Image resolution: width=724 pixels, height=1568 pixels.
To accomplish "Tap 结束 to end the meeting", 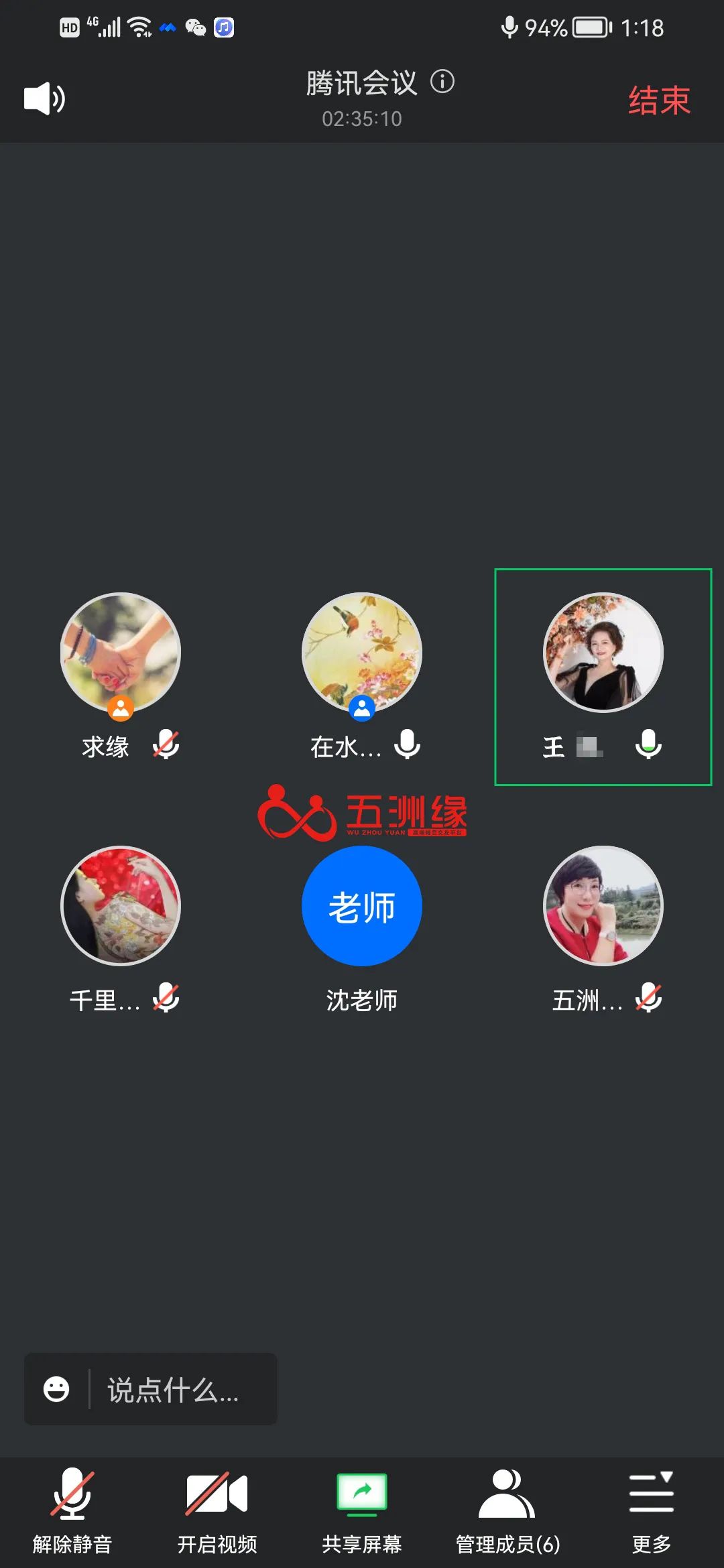I will (658, 101).
